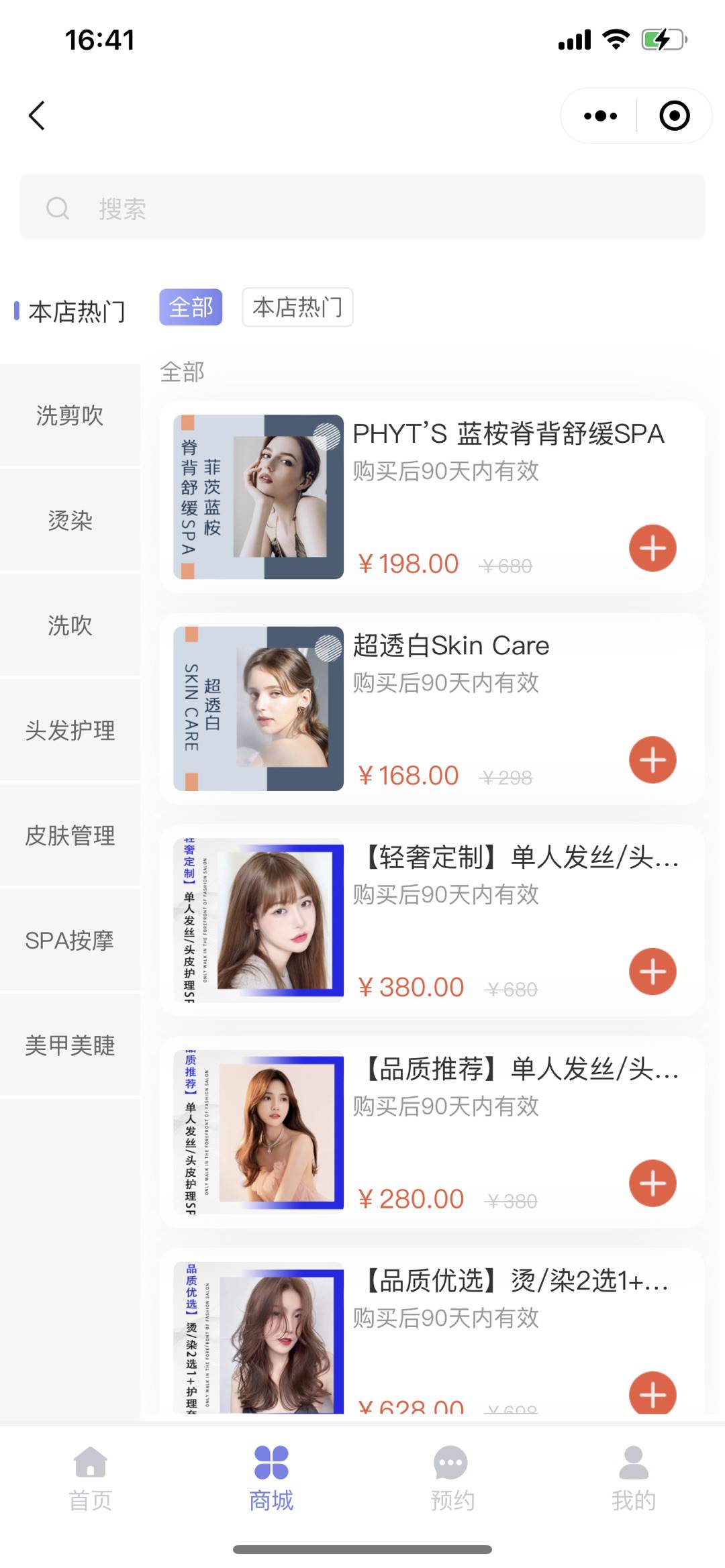Select the 全部 filter chip
This screenshot has width=725, height=1568.
pos(191,307)
